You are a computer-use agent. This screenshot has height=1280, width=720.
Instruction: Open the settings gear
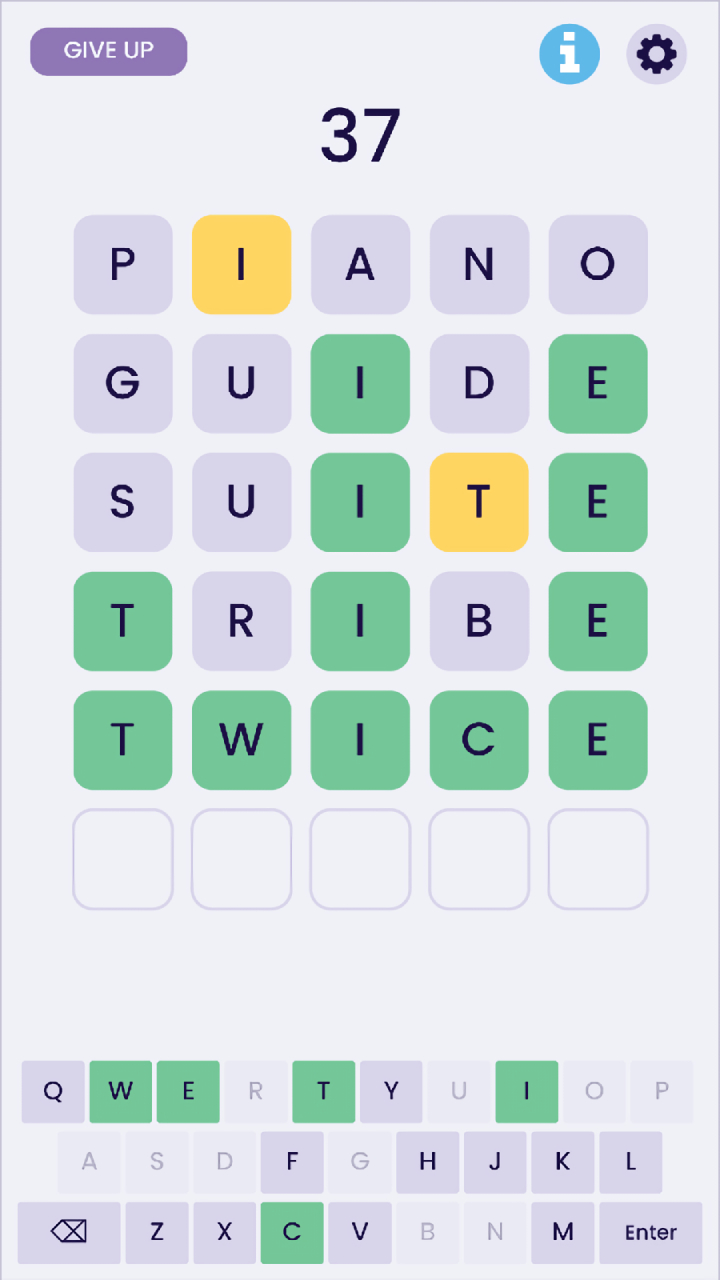(x=656, y=54)
